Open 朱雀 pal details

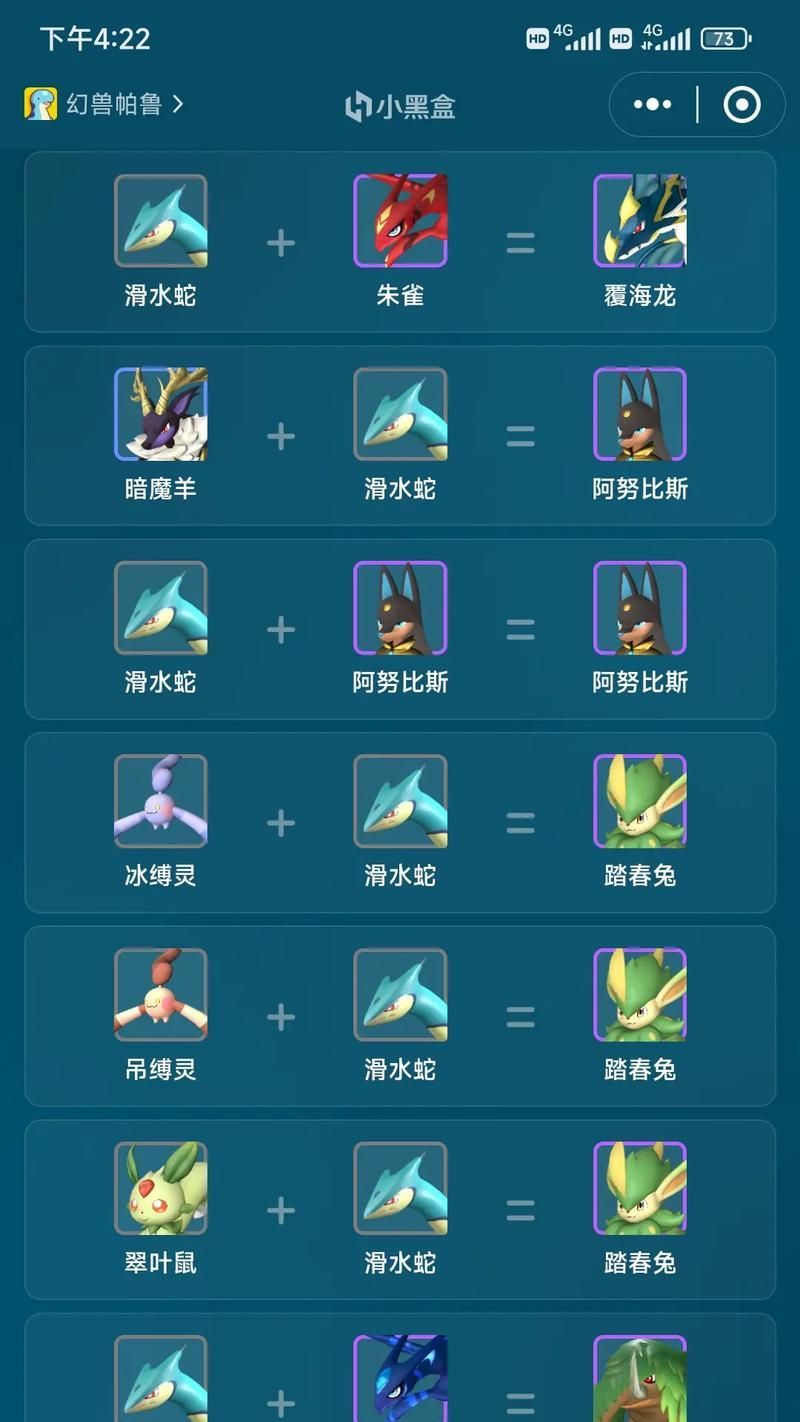click(x=400, y=222)
